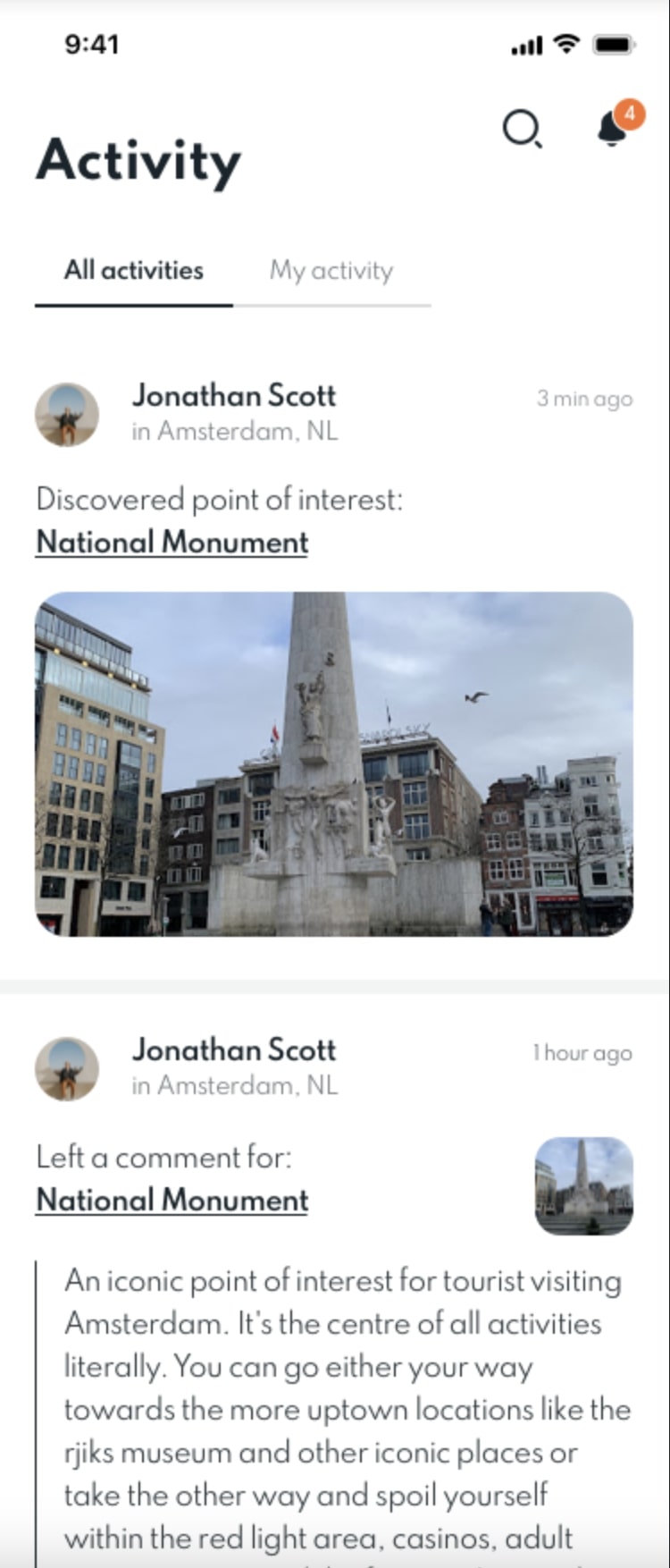Image resolution: width=670 pixels, height=1568 pixels.
Task: View the large National Monument photo
Action: (334, 763)
